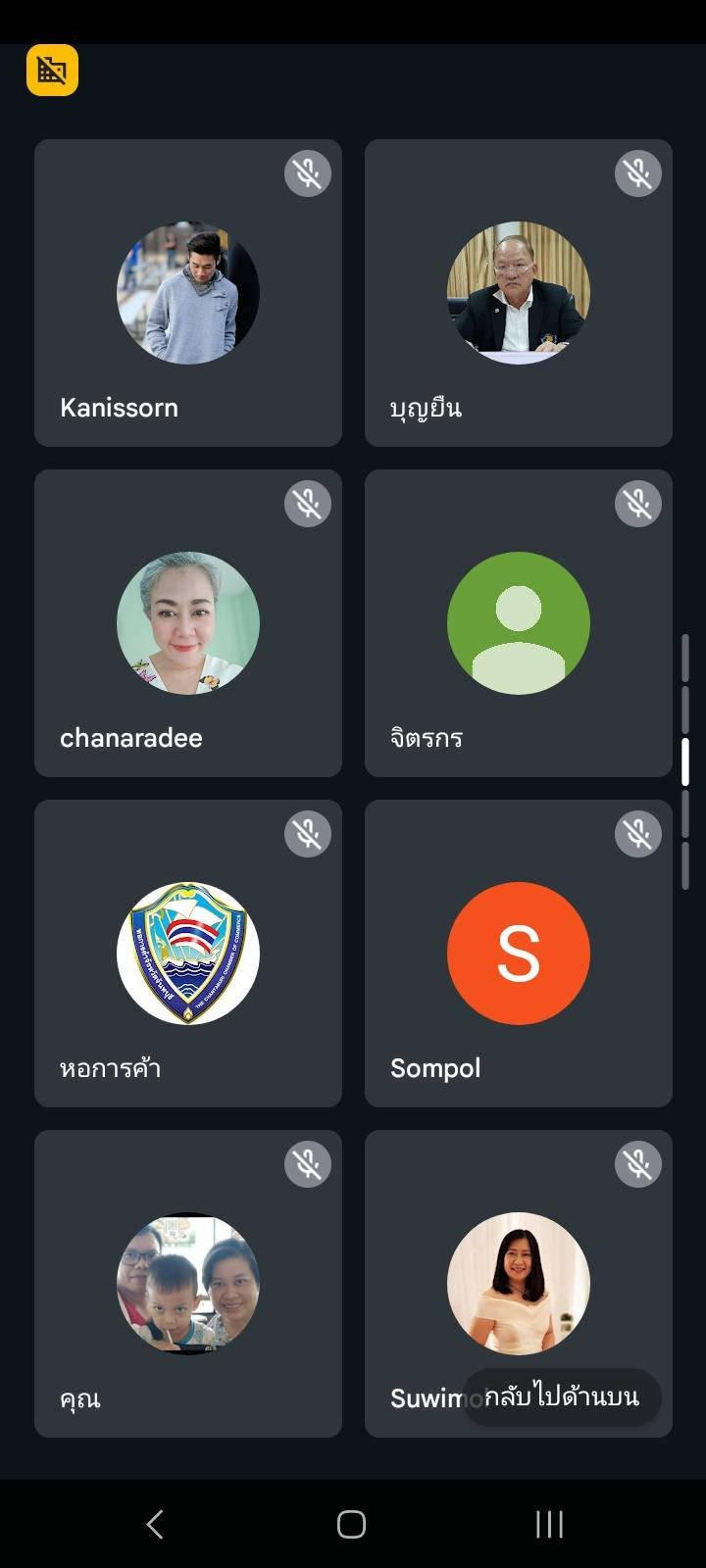Tap the กลับไปด้านบน back-to-top button
The image size is (706, 1568).
click(562, 1396)
